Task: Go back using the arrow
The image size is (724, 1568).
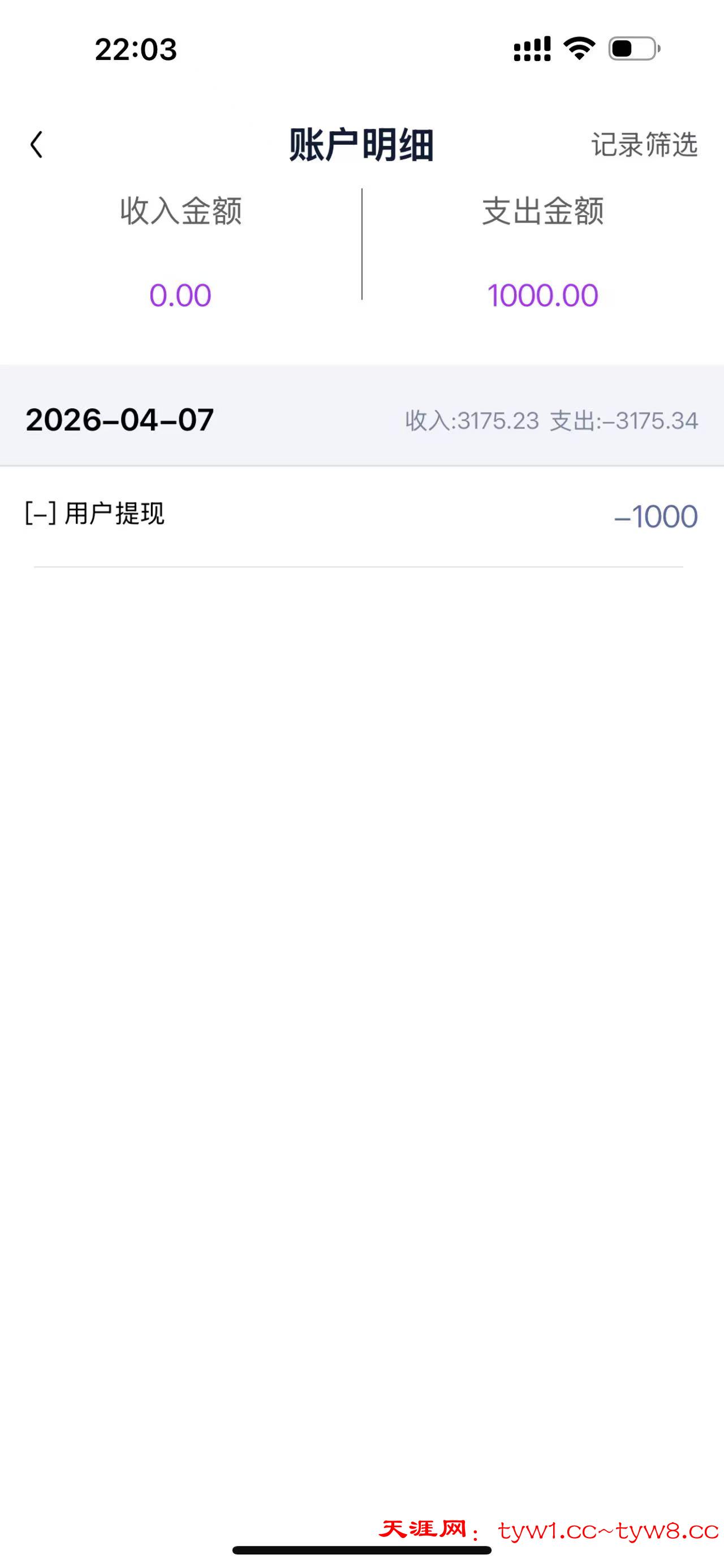Action: (x=37, y=145)
